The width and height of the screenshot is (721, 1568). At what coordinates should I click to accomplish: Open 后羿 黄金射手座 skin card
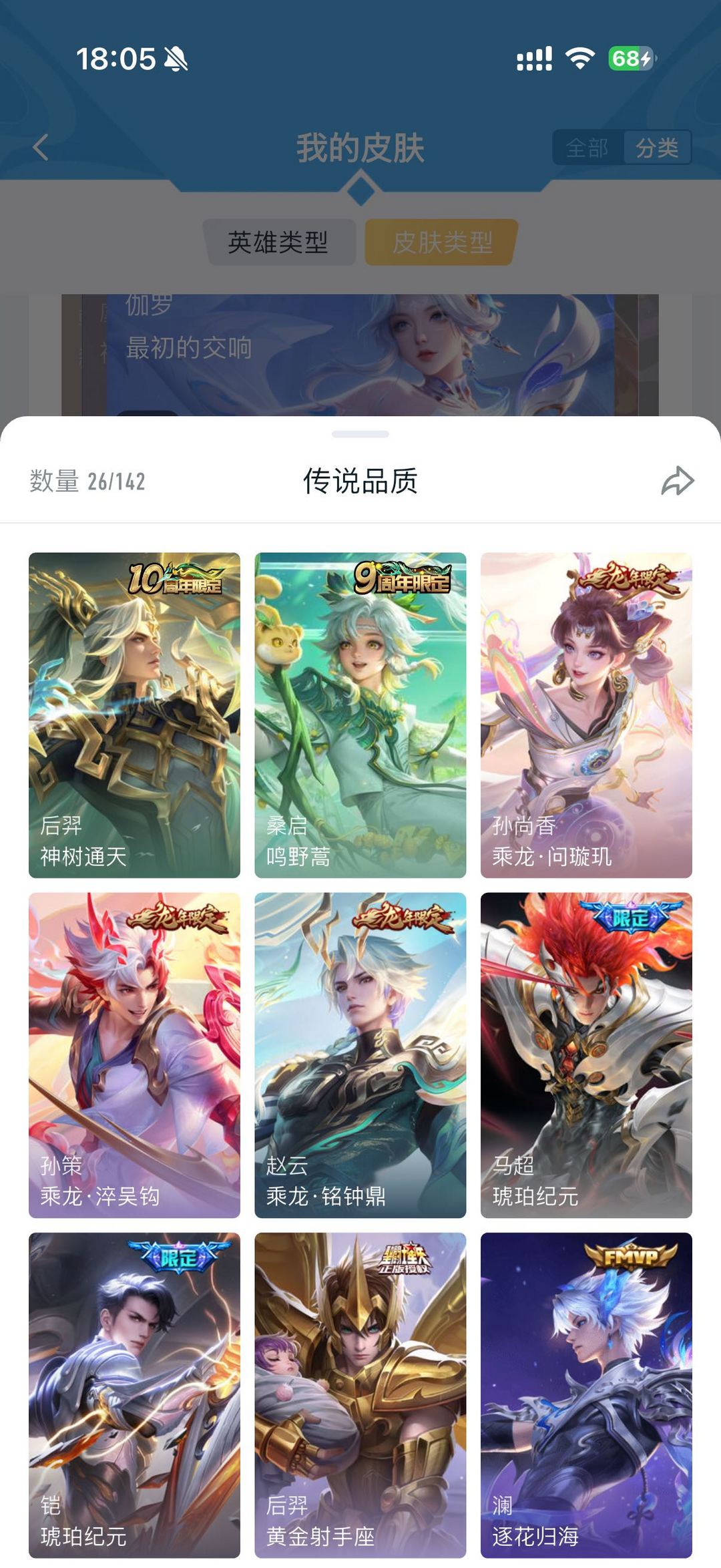click(x=360, y=1394)
